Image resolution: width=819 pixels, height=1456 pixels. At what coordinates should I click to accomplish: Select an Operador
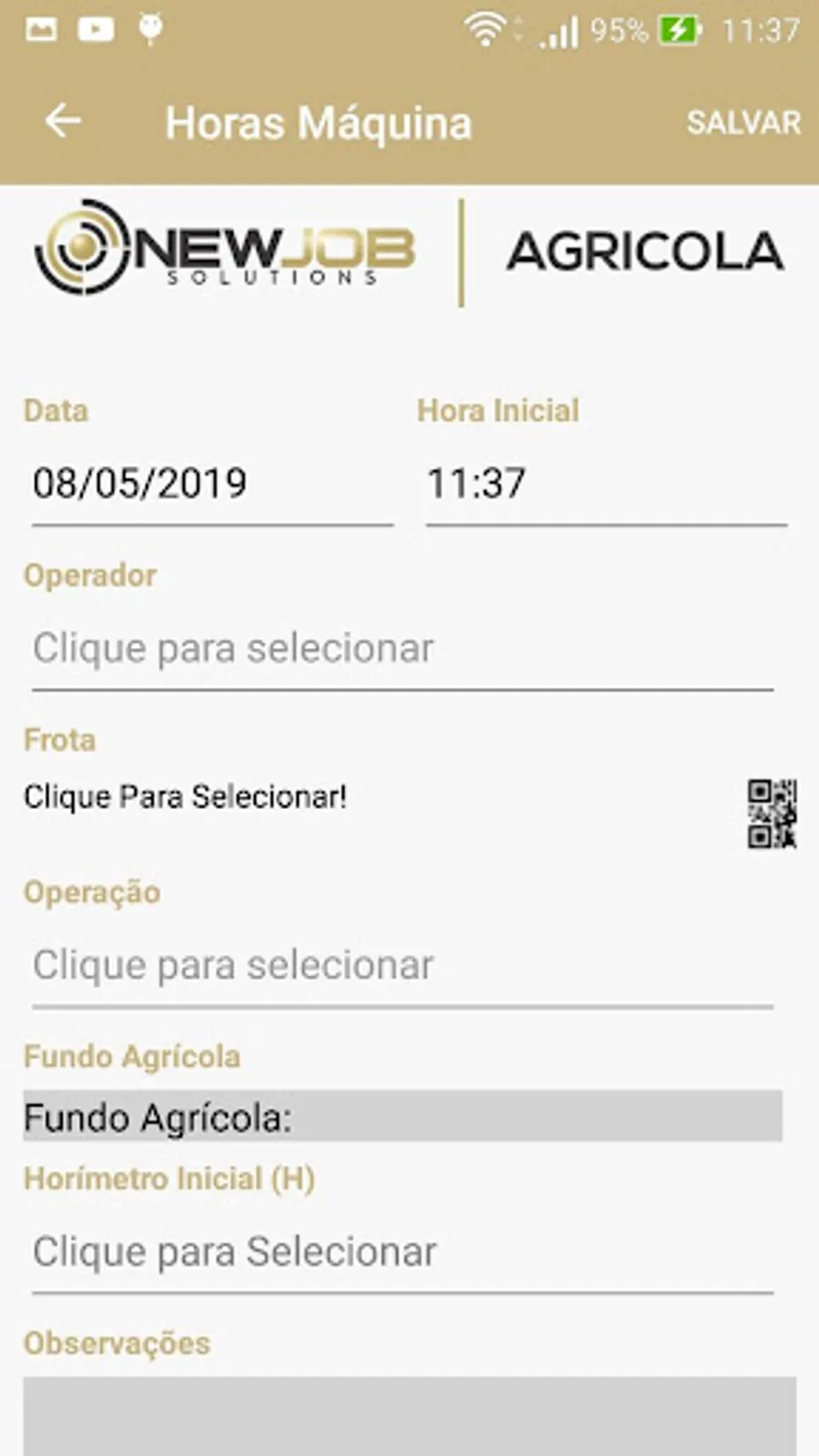tap(402, 649)
